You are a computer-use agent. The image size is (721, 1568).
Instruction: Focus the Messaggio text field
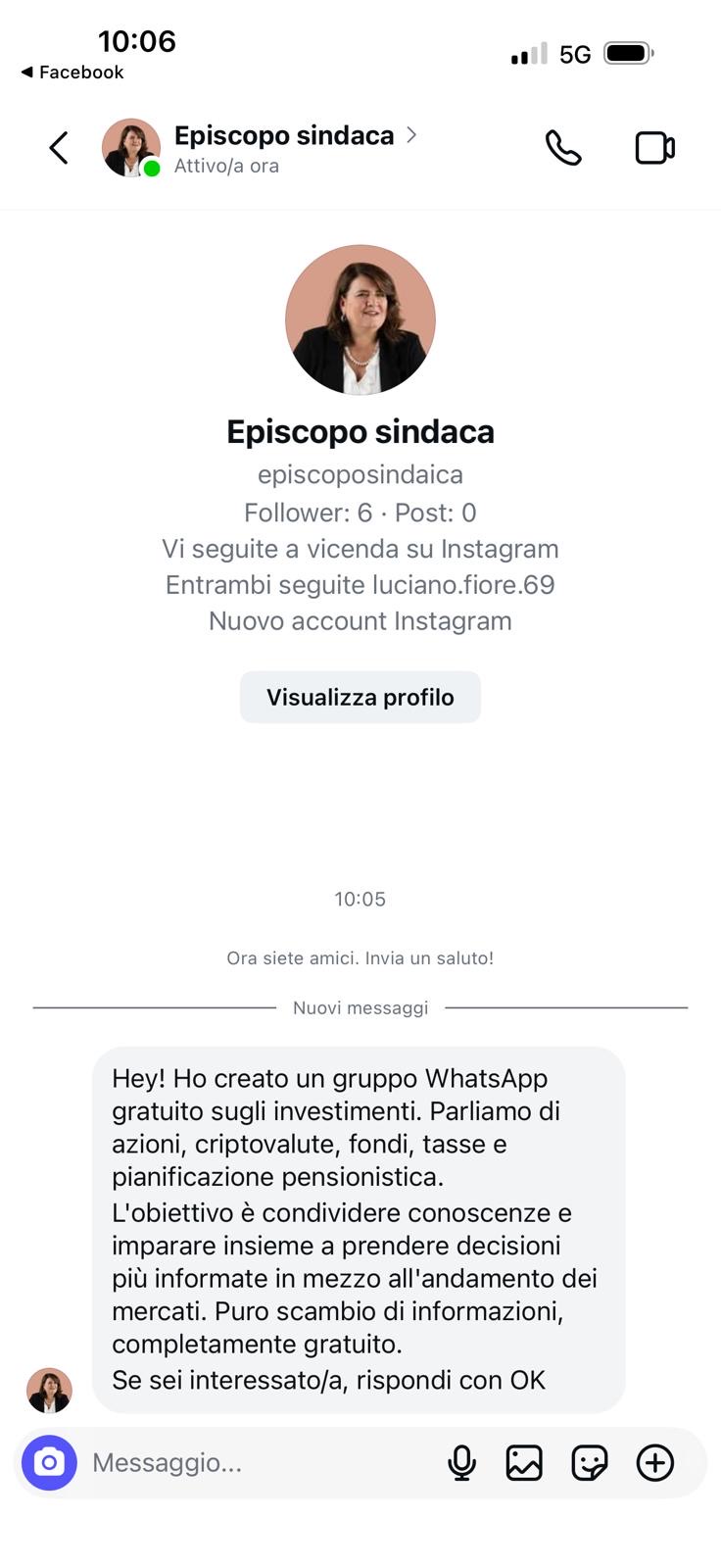pos(255,1462)
